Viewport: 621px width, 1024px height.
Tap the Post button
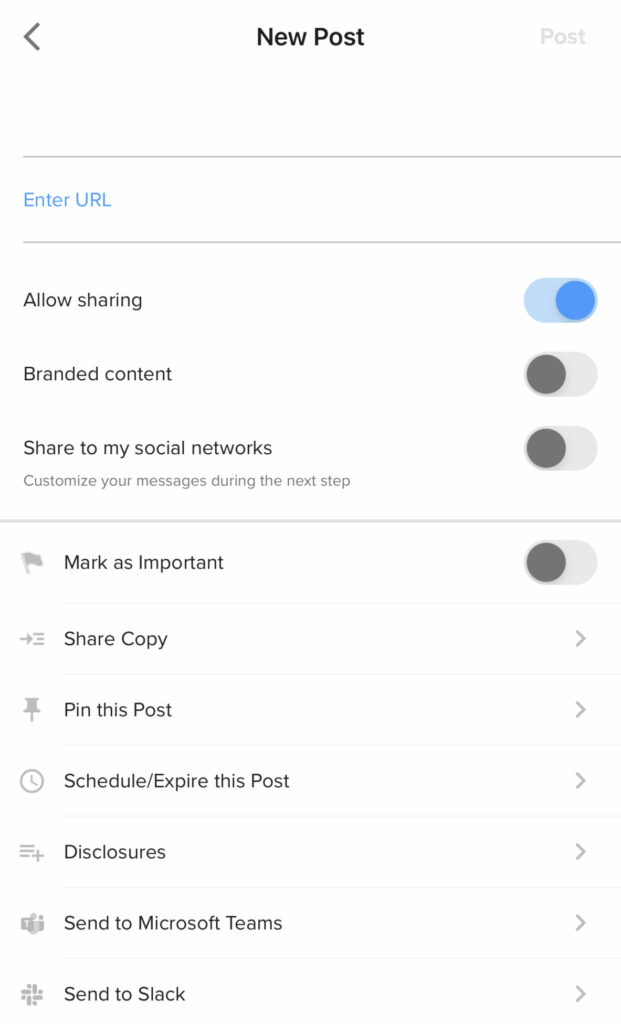(x=562, y=37)
